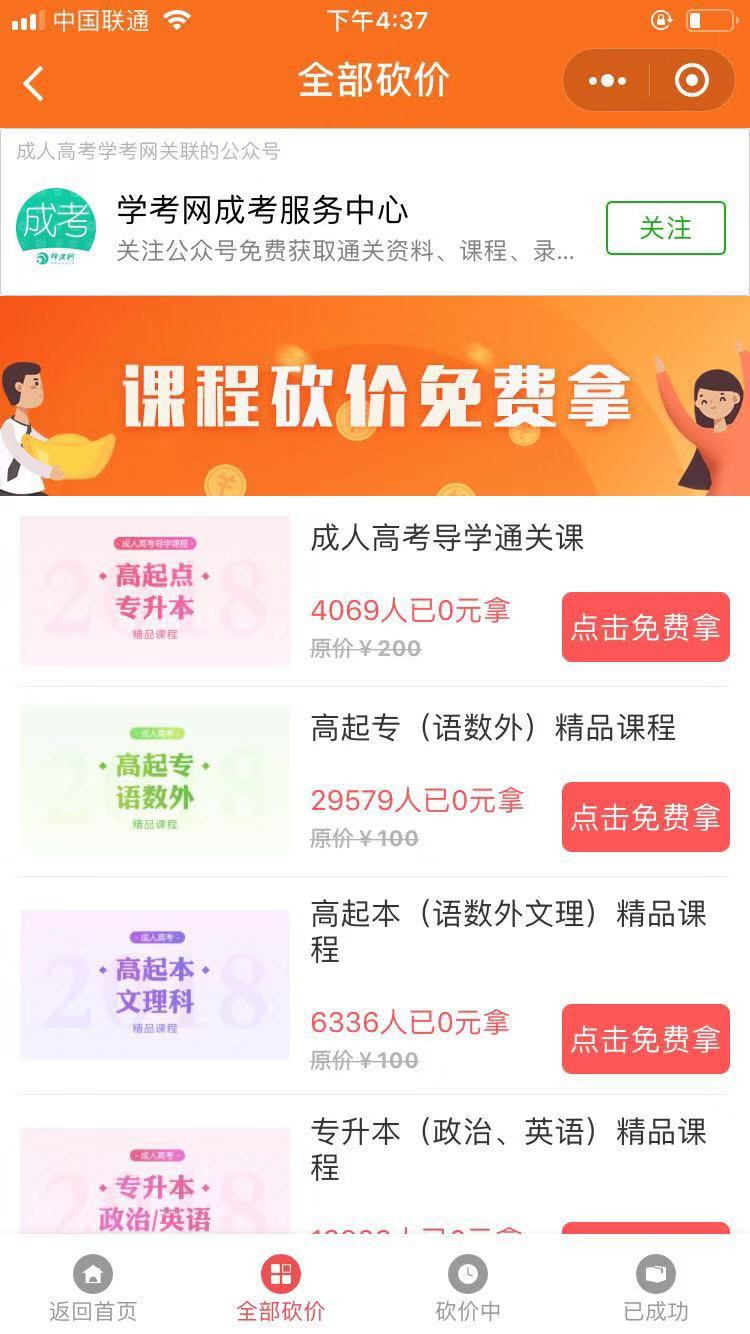Tap 点击免费拿 for 高起本（语数外文理）精品课程
This screenshot has height=1334, width=750.
pyautogui.click(x=645, y=1039)
